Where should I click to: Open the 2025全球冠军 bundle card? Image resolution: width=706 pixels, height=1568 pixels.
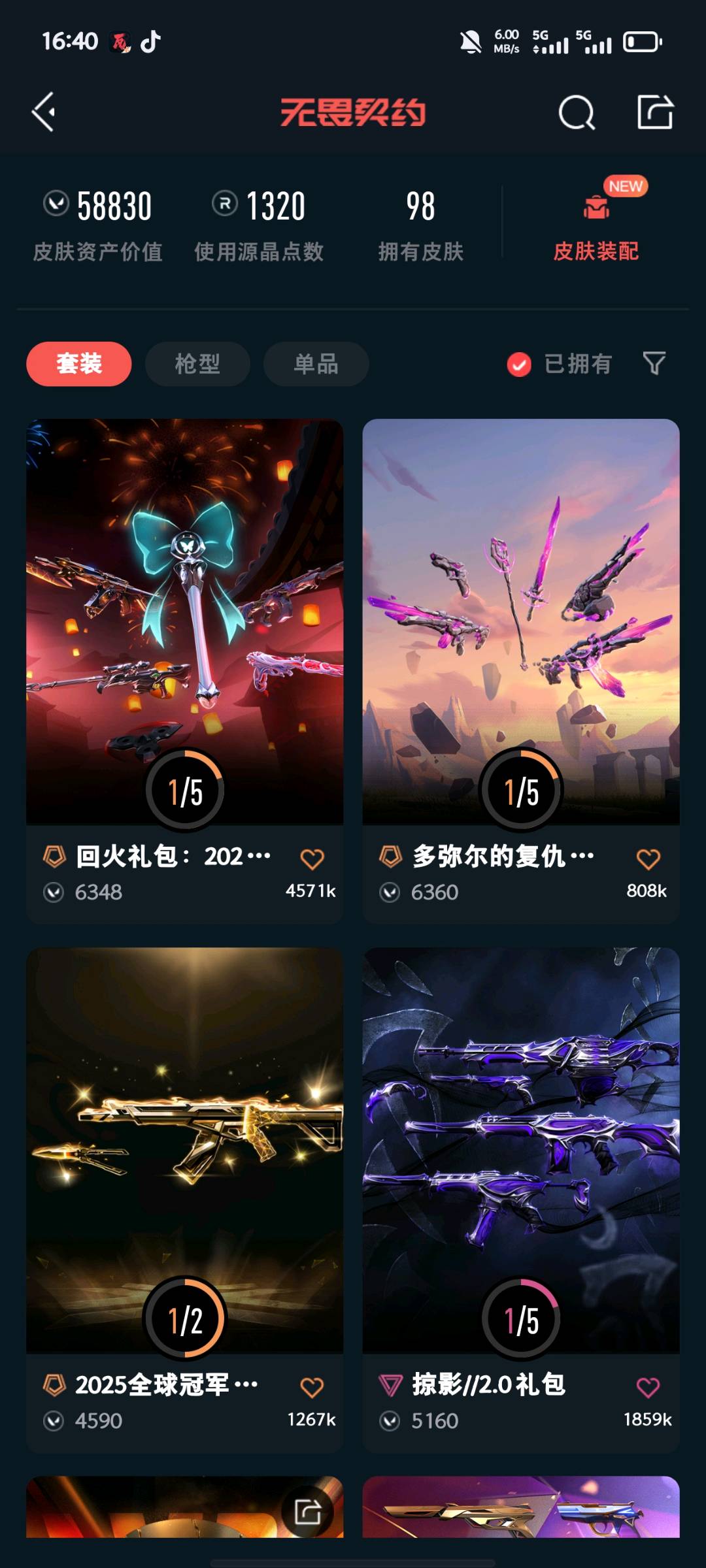[184, 1150]
